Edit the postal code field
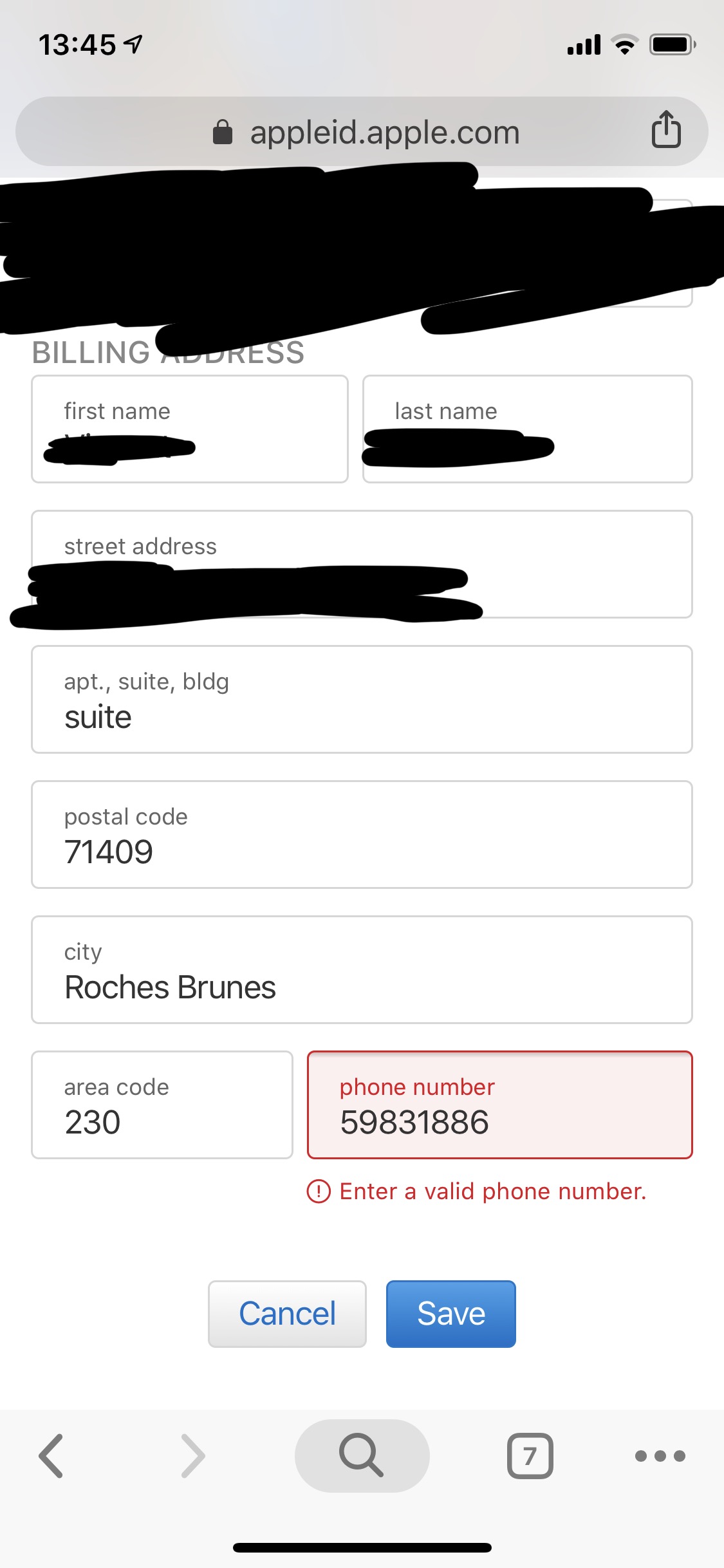Screen dimensions: 724x1568 [x=362, y=834]
